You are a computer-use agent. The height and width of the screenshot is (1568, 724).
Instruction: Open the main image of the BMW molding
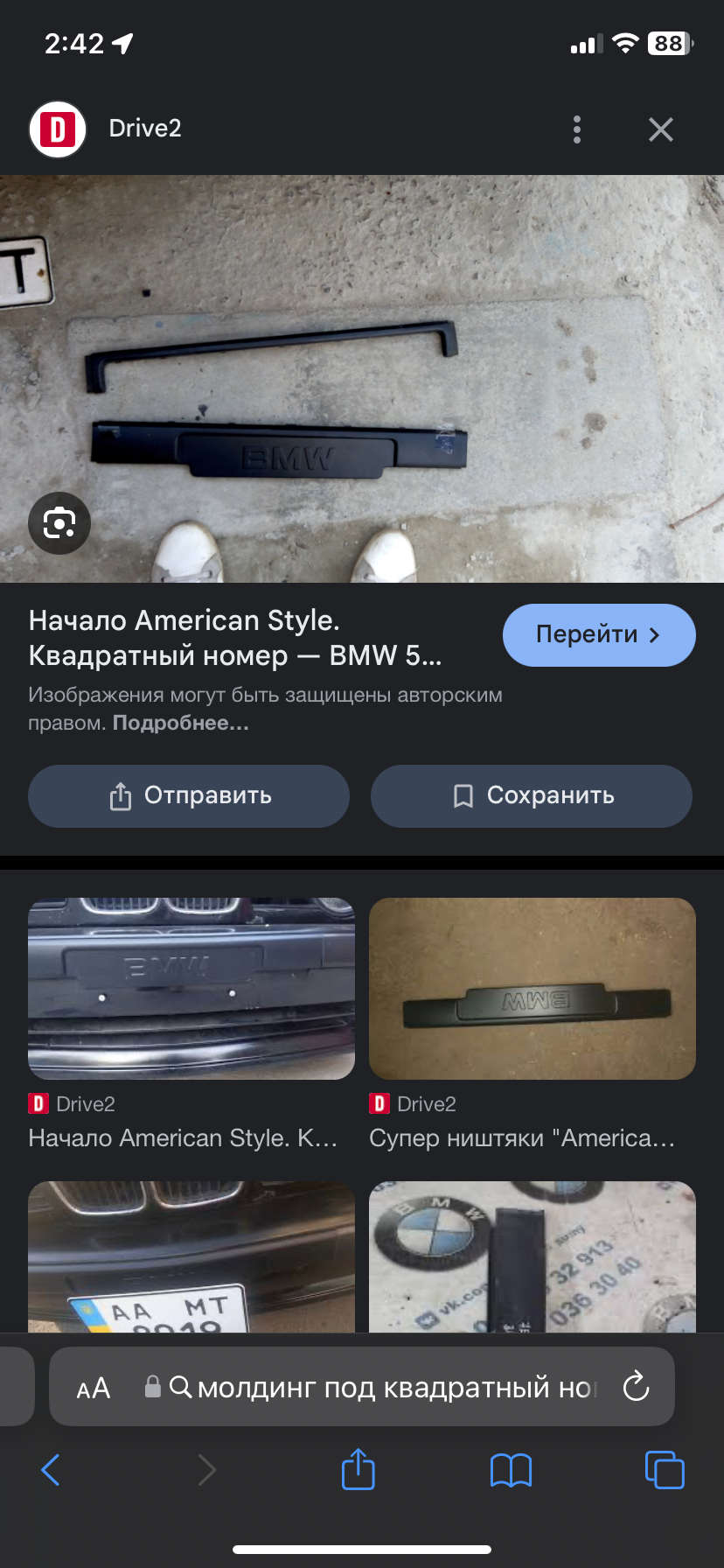coord(362,379)
